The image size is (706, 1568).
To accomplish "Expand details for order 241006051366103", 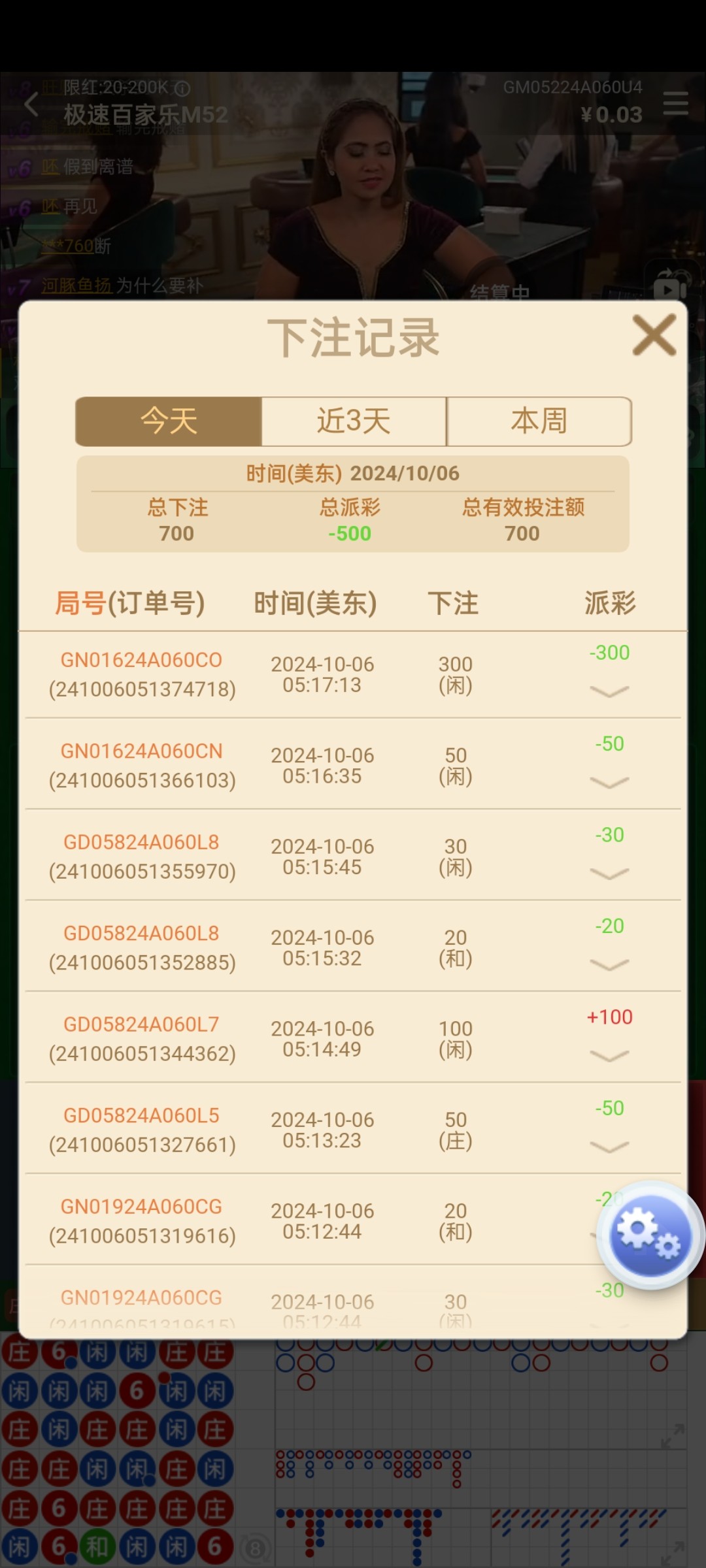I will (609, 782).
